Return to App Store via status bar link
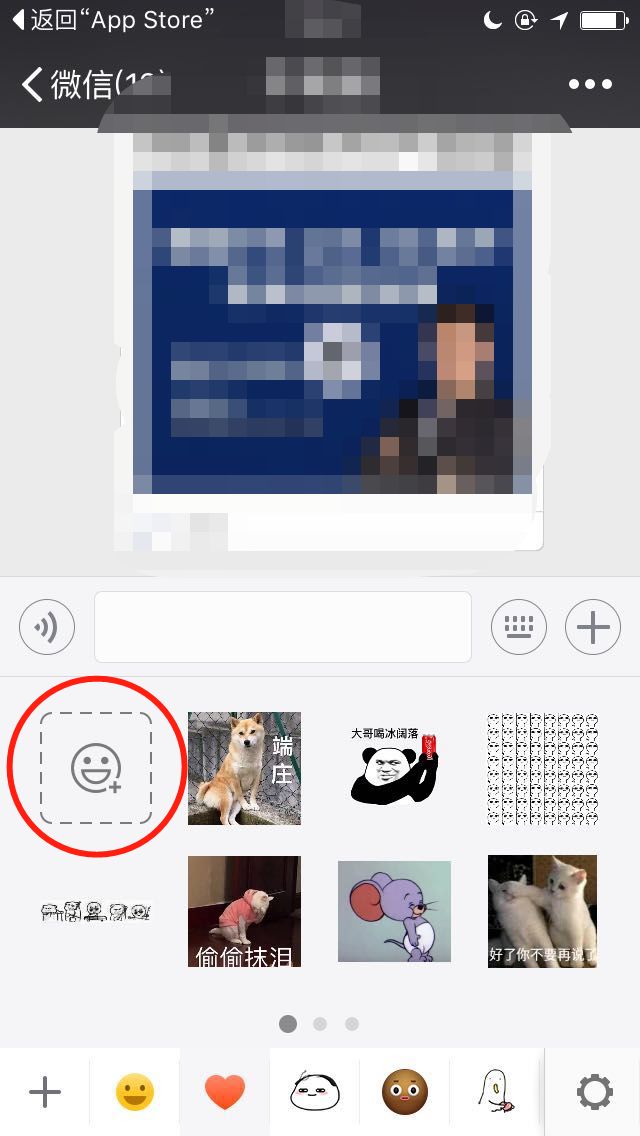This screenshot has height=1136, width=640. click(x=110, y=20)
